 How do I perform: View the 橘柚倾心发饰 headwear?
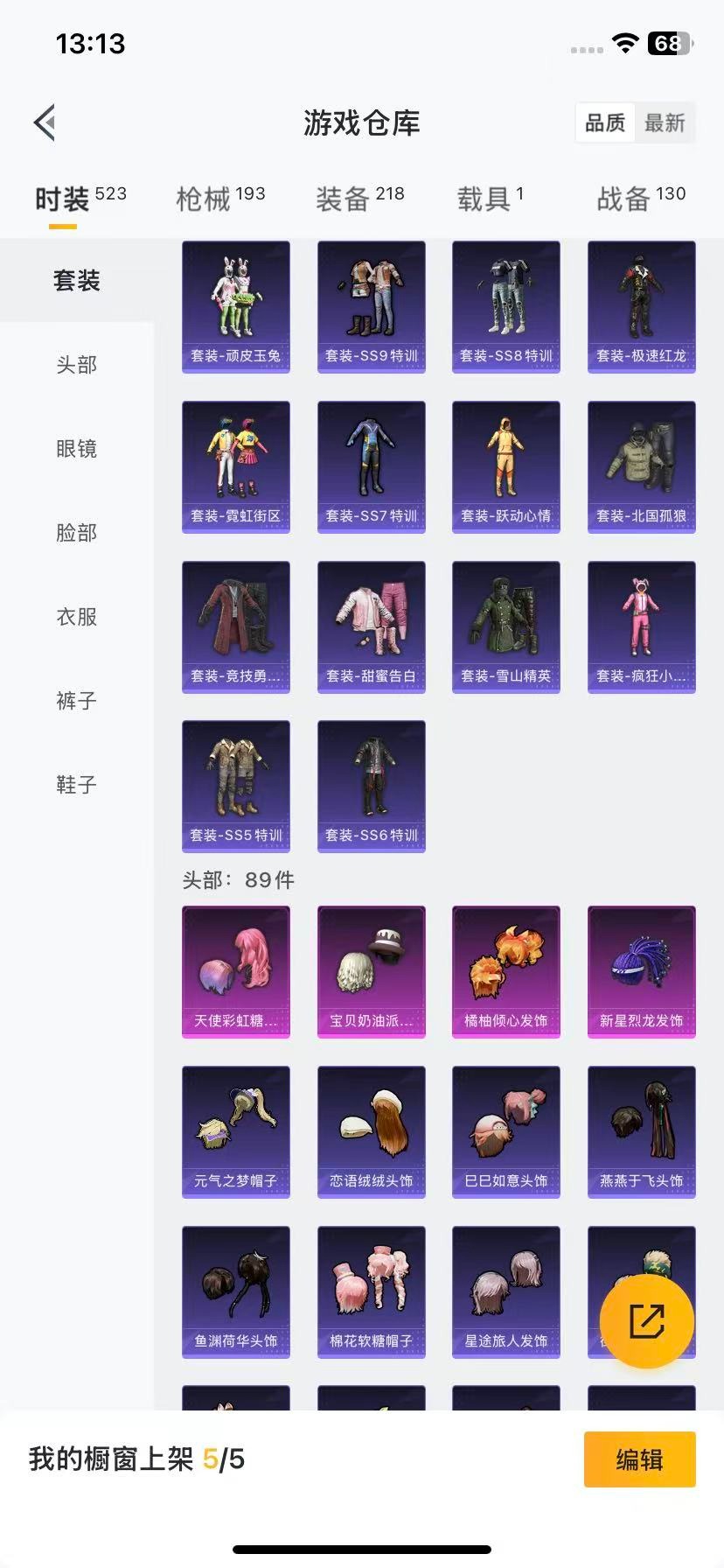pos(506,972)
